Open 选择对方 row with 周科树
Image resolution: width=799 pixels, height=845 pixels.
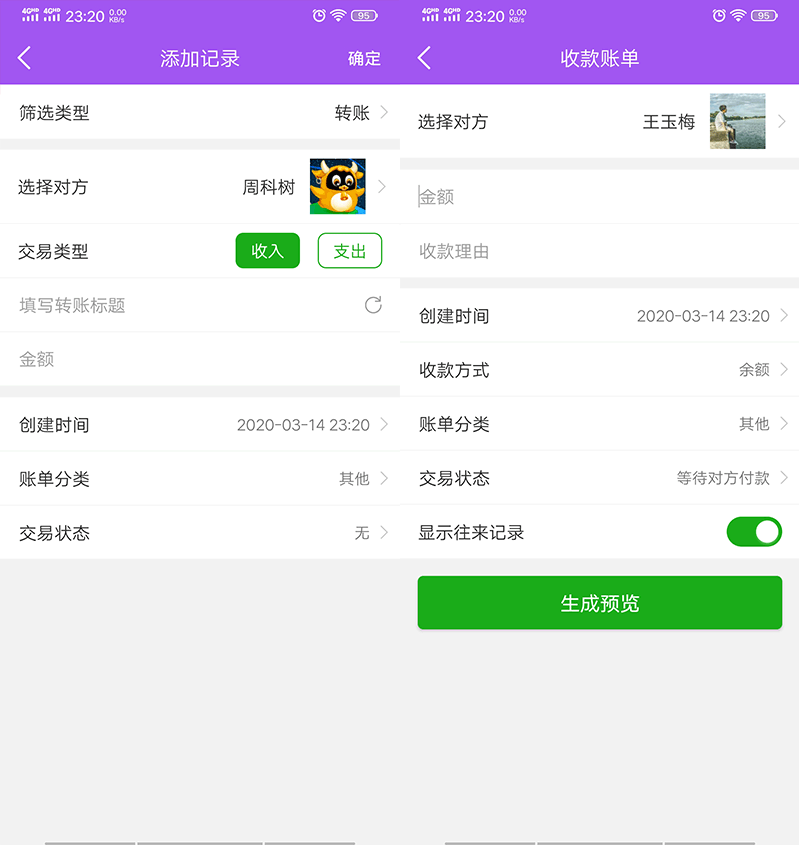pos(200,187)
